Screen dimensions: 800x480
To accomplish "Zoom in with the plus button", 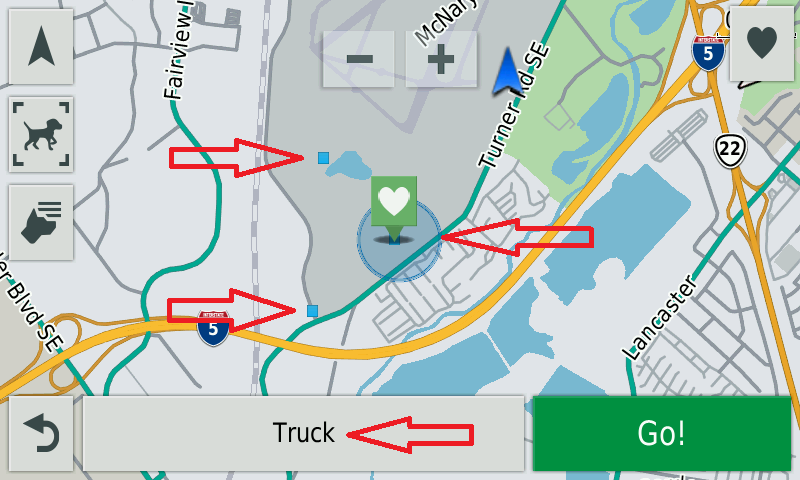I will (441, 59).
